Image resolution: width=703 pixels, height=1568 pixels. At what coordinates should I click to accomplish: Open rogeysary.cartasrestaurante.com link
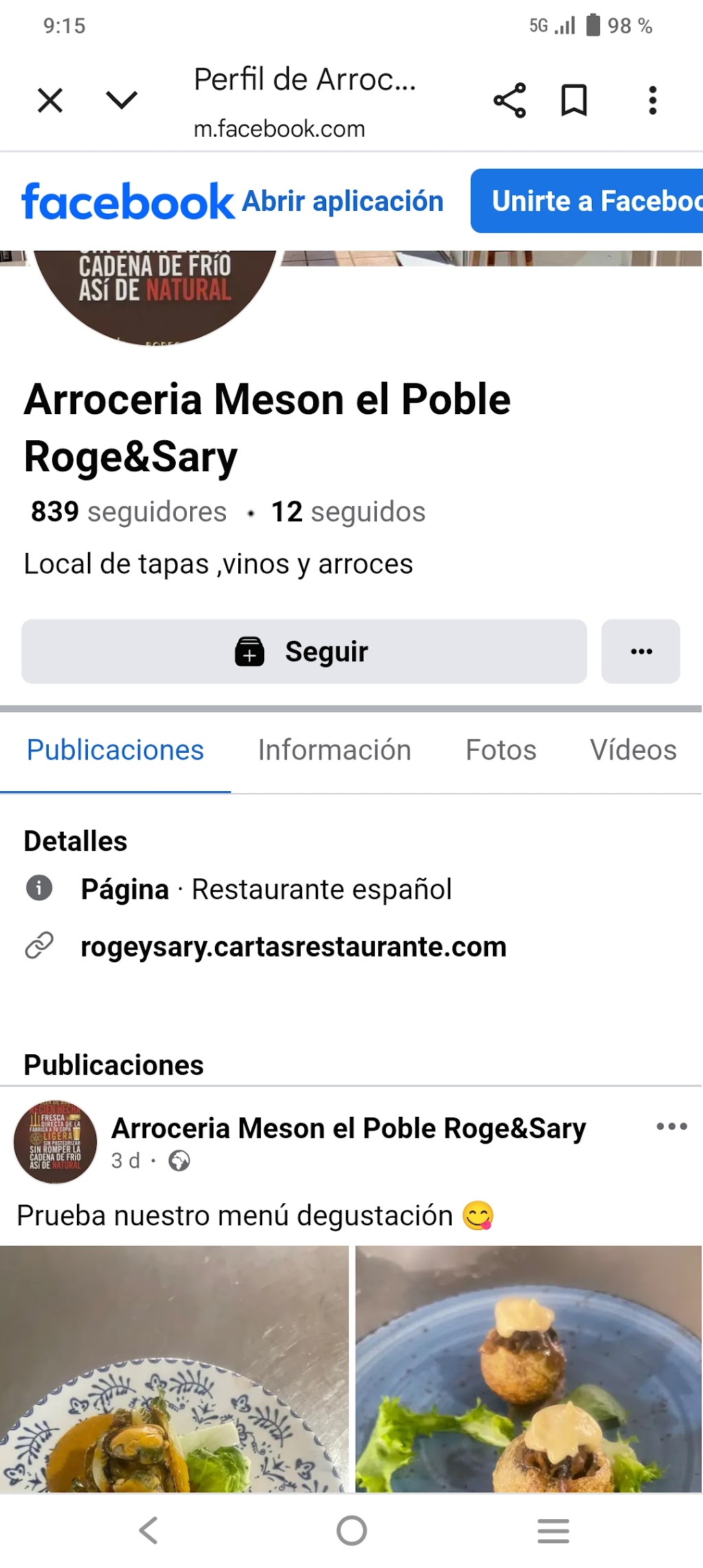point(293,946)
